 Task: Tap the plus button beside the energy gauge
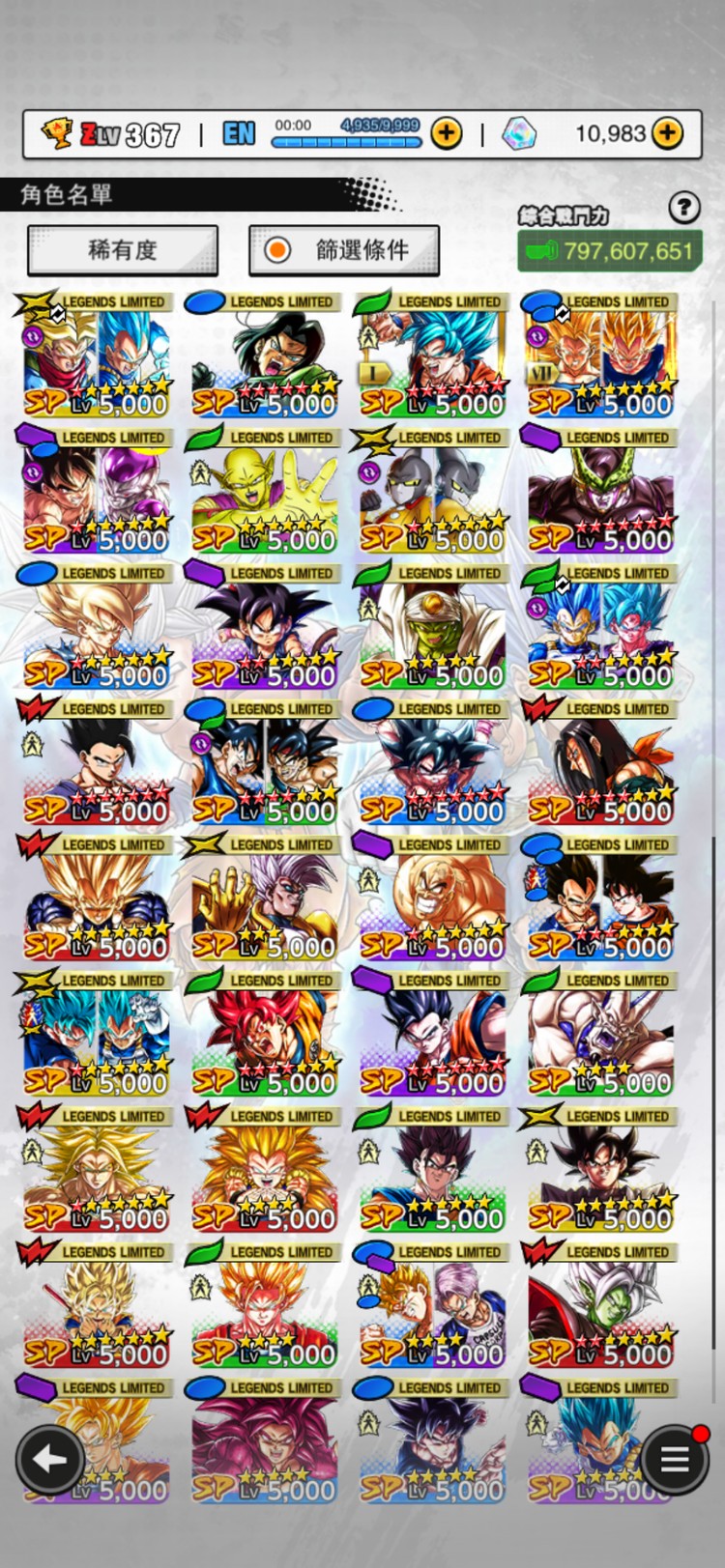[x=446, y=133]
